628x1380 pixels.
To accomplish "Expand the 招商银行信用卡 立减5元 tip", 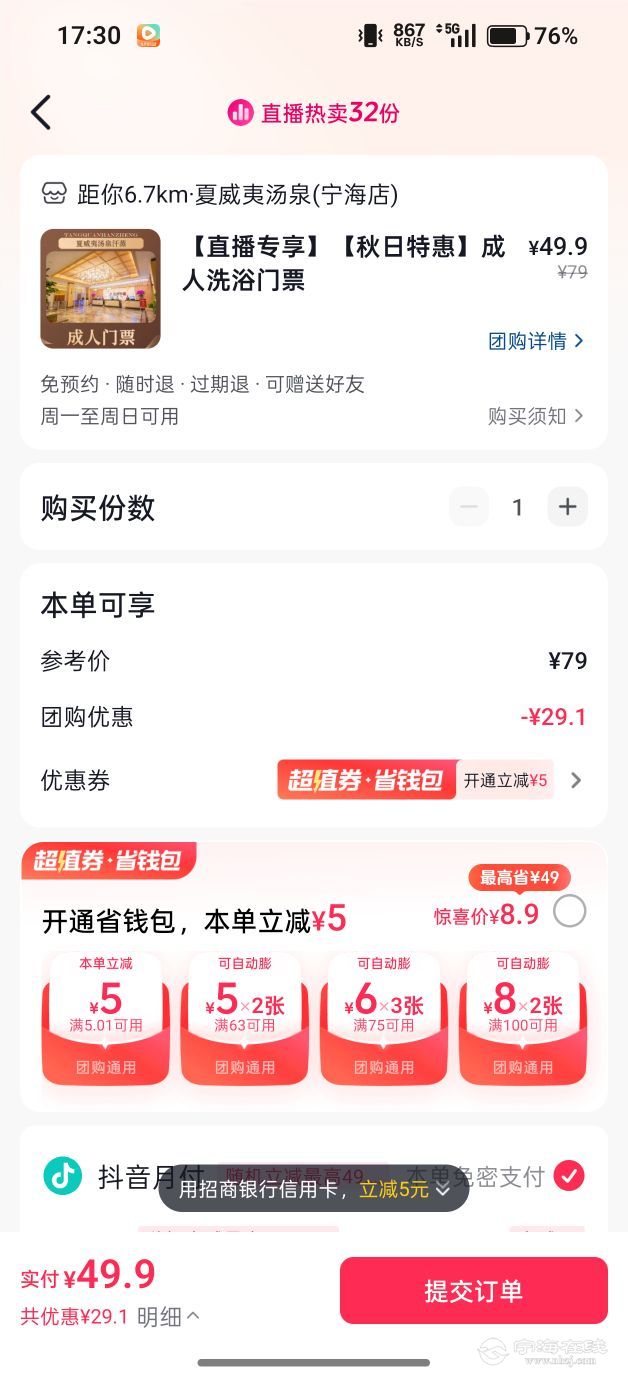I will [314, 1190].
